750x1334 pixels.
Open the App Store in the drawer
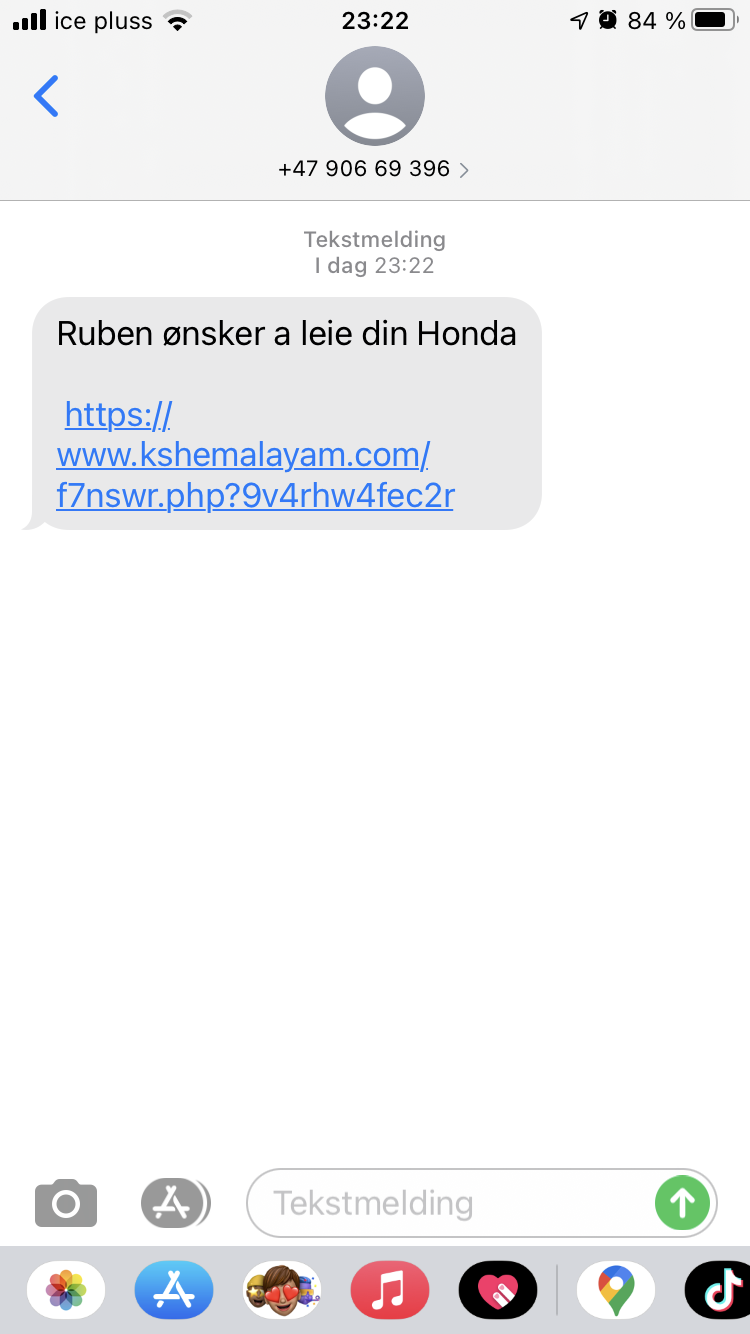[x=174, y=1290]
